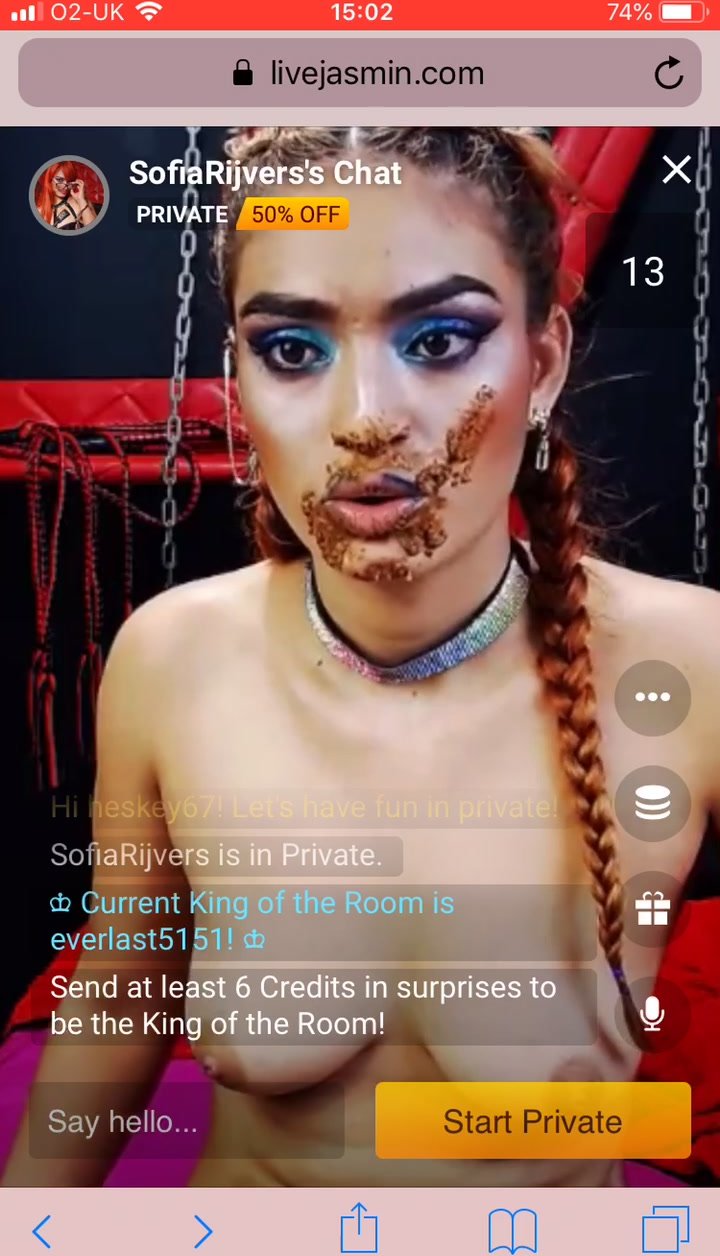Tap the livejasmin.com address bar

click(358, 73)
